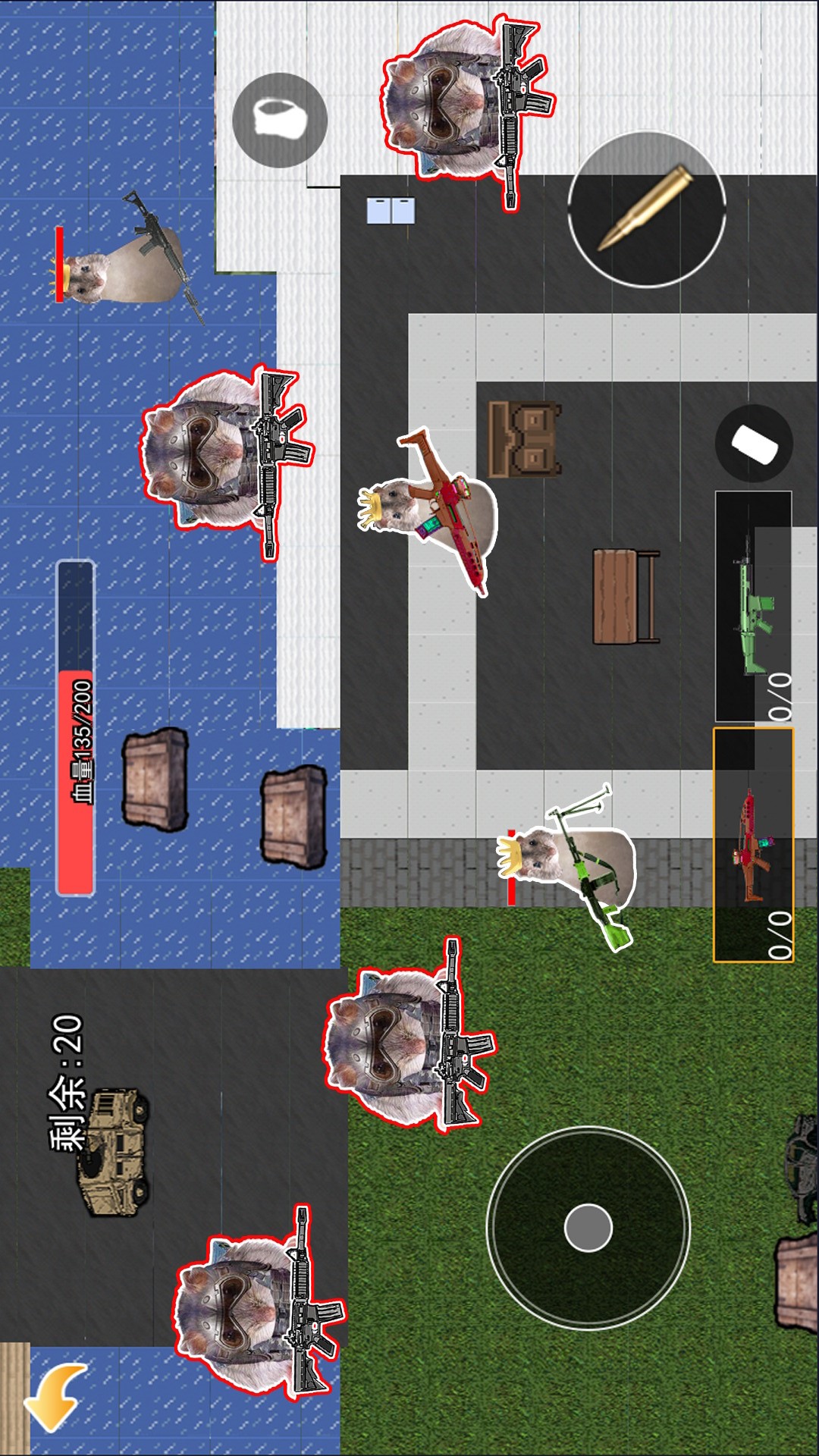
Task: Tap the bandage heal button
Action: tap(280, 120)
